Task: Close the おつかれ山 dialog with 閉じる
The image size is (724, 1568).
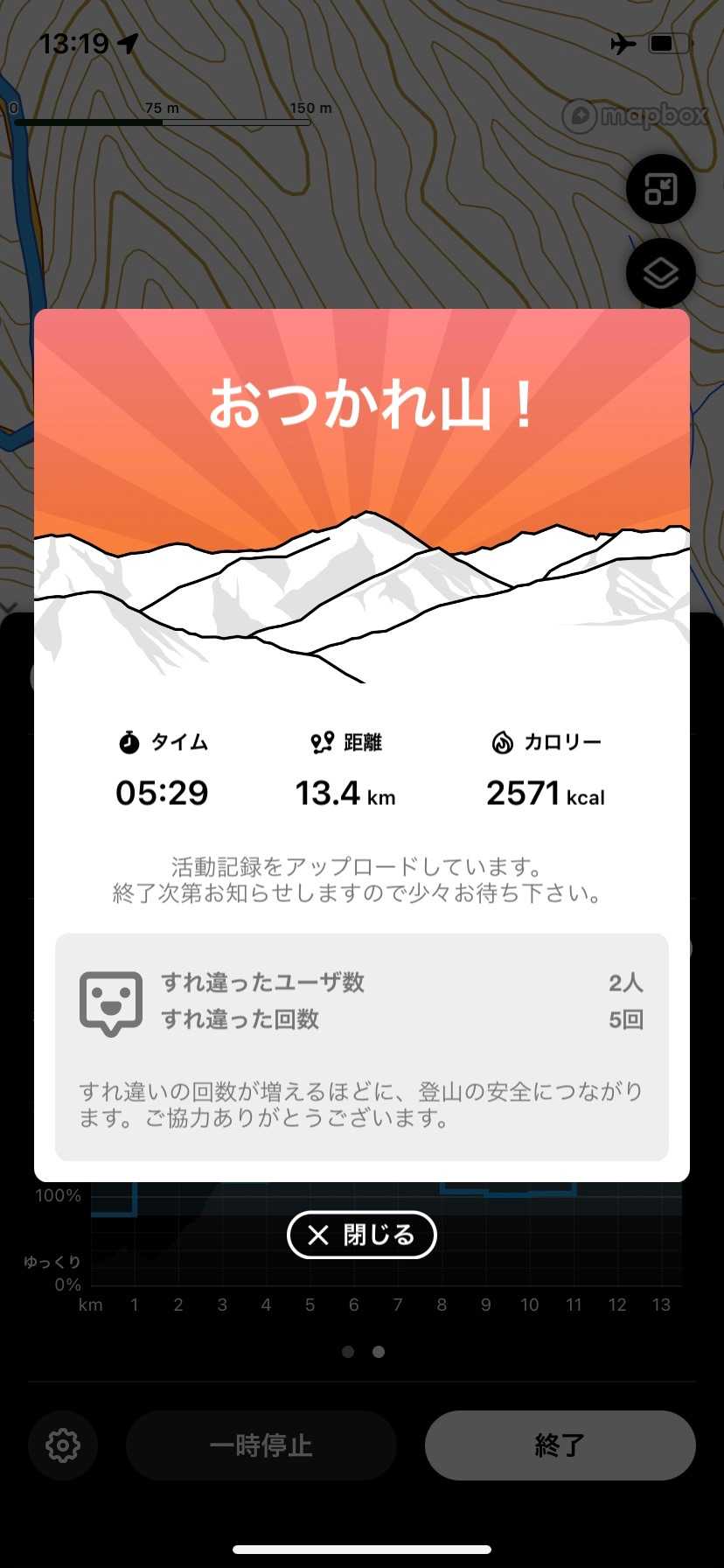Action: [x=361, y=1235]
